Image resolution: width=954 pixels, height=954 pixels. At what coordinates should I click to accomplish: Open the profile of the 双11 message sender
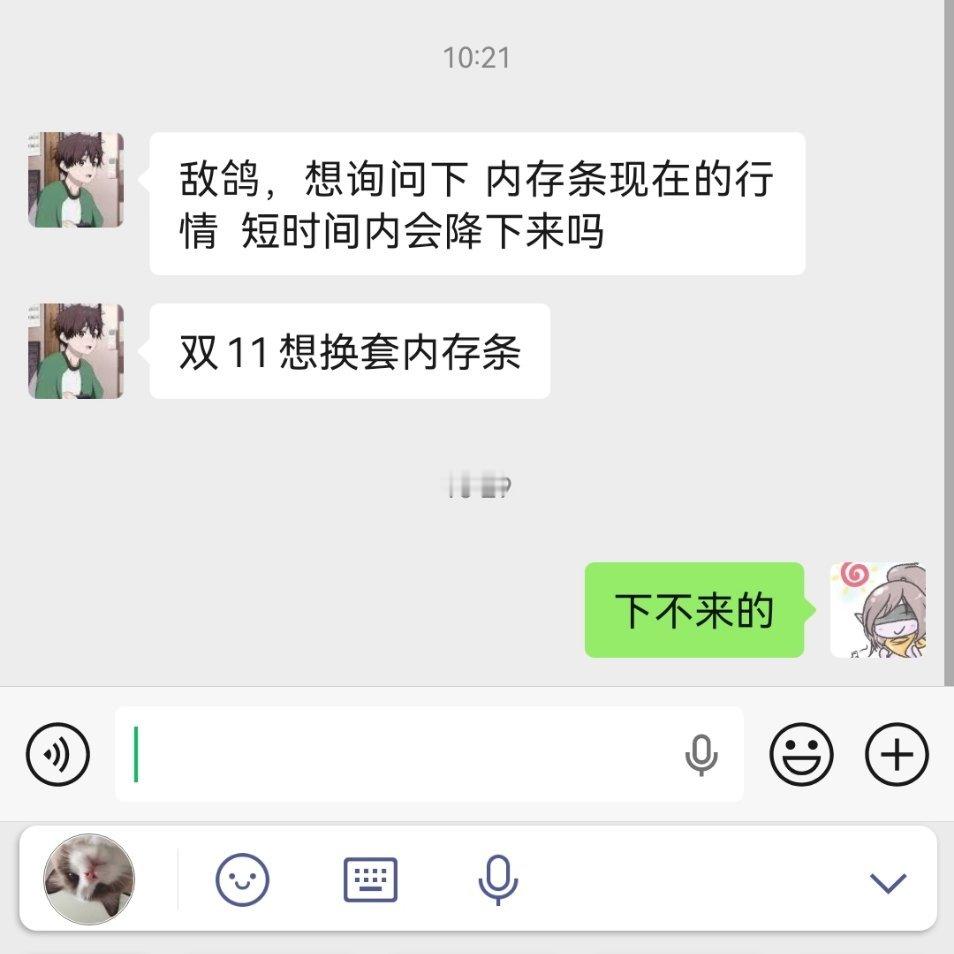(x=76, y=351)
